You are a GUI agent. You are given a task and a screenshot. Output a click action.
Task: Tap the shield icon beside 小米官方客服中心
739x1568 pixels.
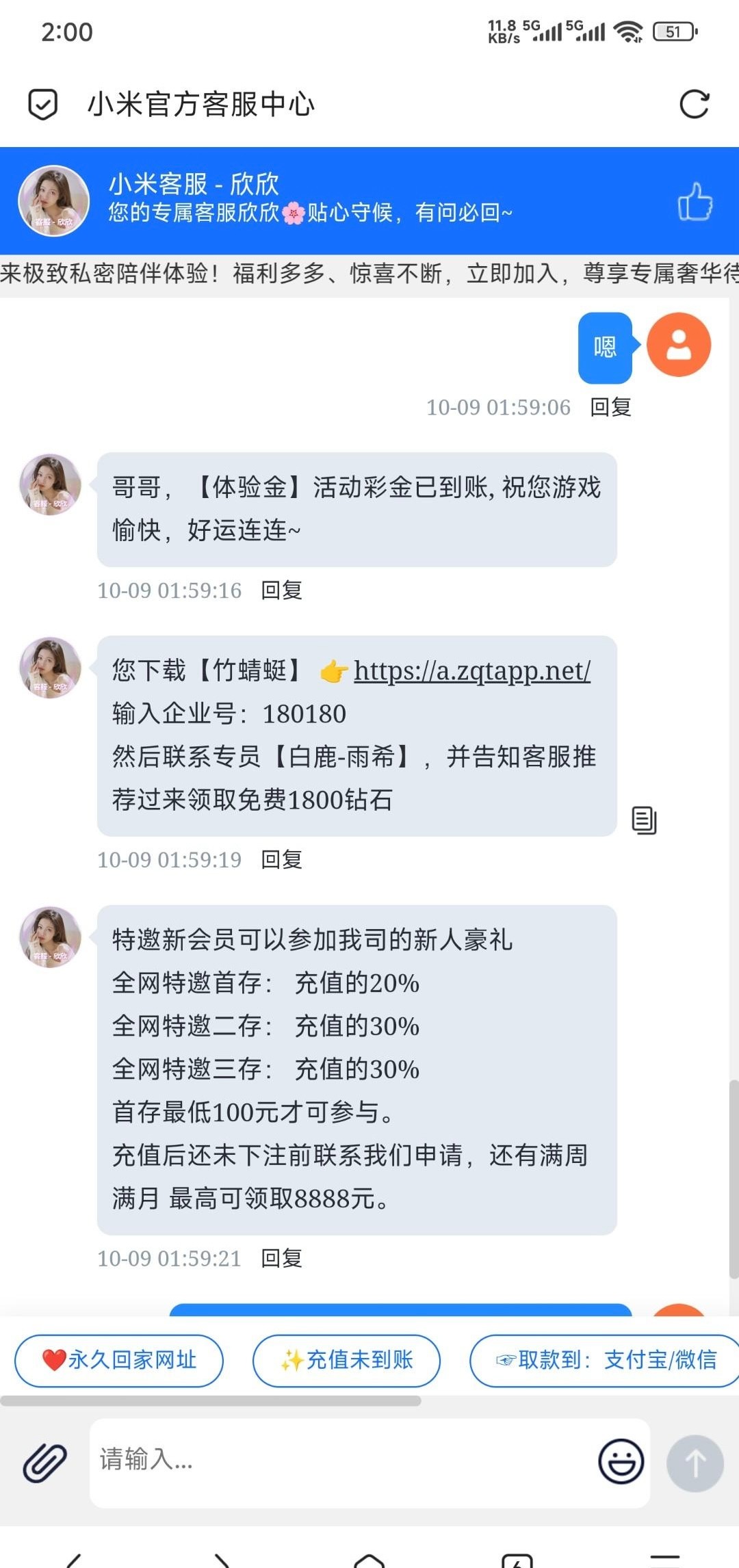coord(42,105)
